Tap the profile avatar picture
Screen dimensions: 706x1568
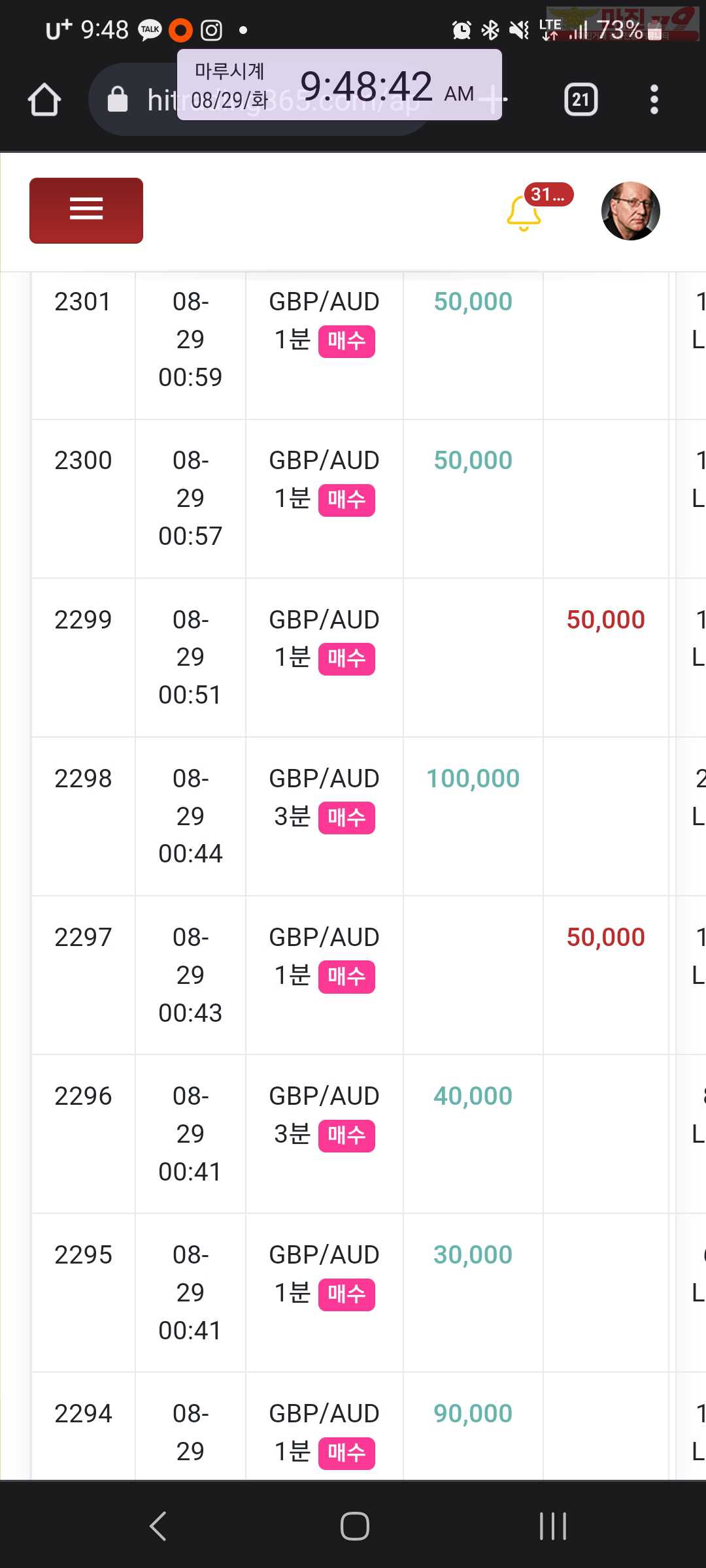pos(631,211)
